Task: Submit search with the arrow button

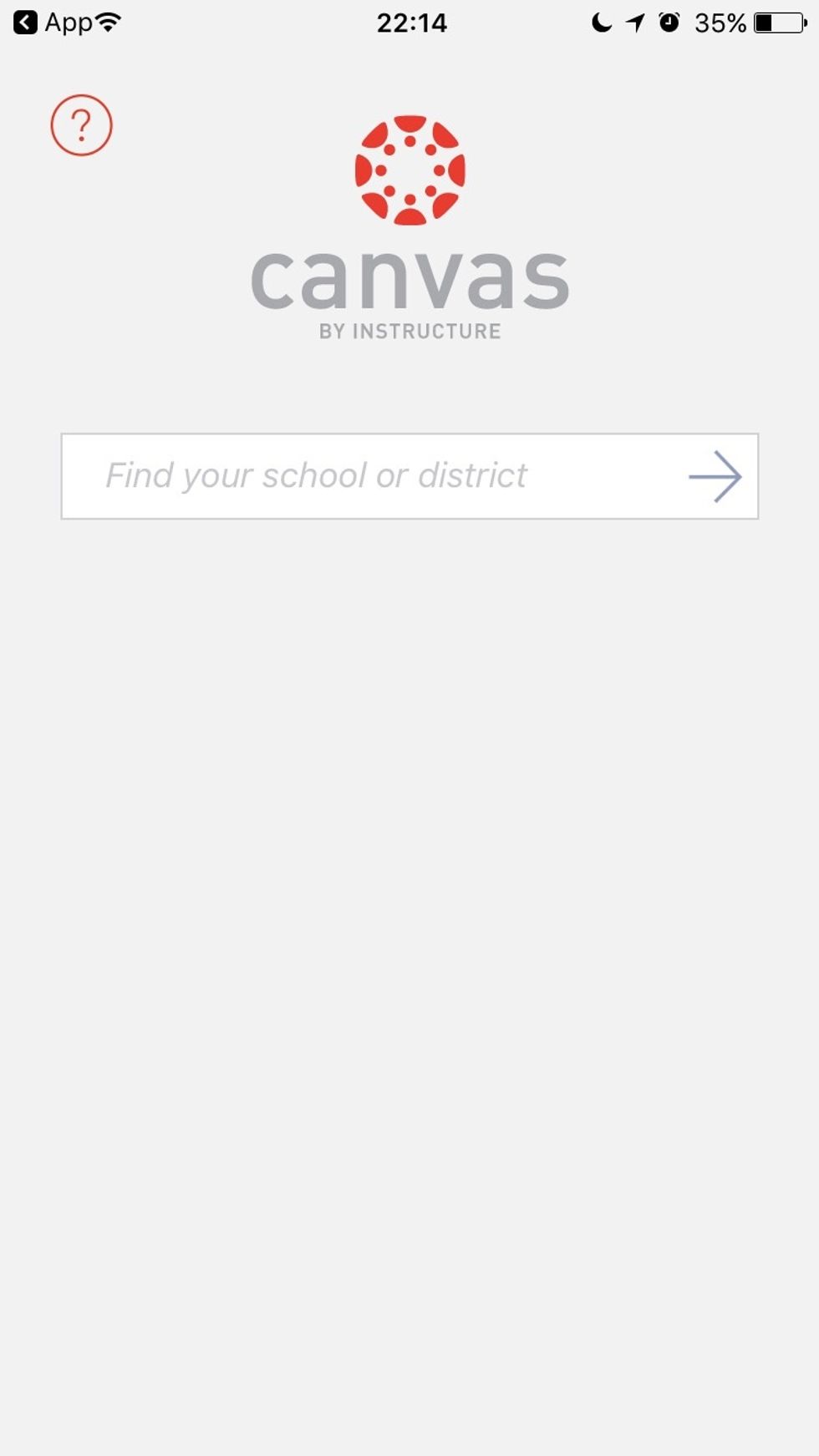Action: click(x=715, y=476)
